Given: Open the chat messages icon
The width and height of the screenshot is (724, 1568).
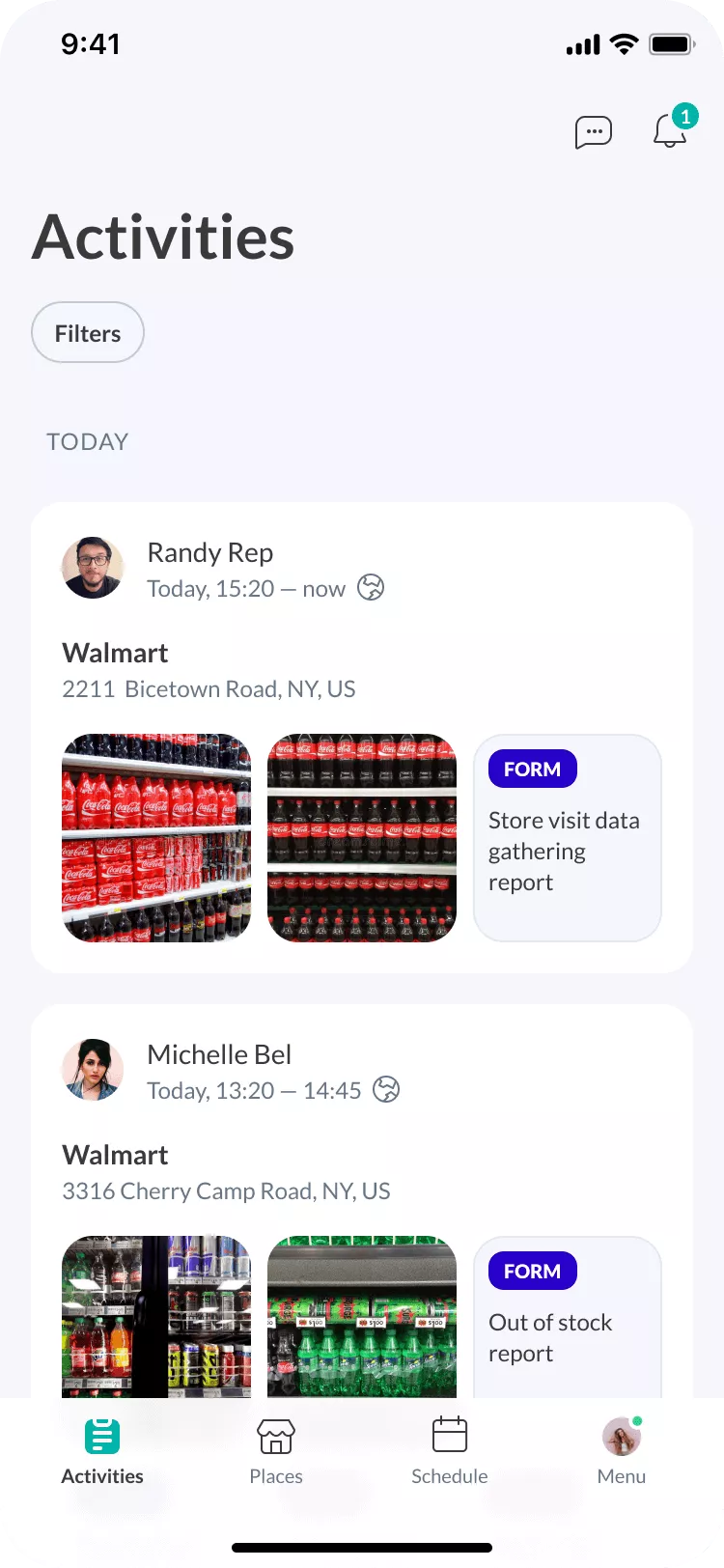Looking at the screenshot, I should pos(593,131).
